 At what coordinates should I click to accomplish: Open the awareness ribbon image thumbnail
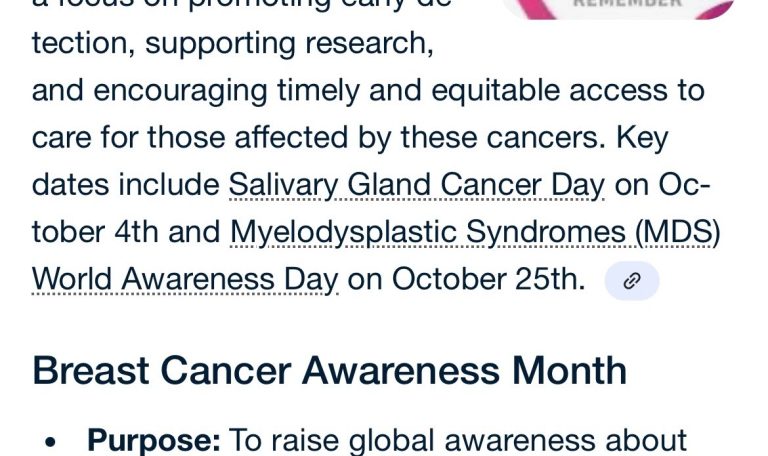click(x=620, y=8)
